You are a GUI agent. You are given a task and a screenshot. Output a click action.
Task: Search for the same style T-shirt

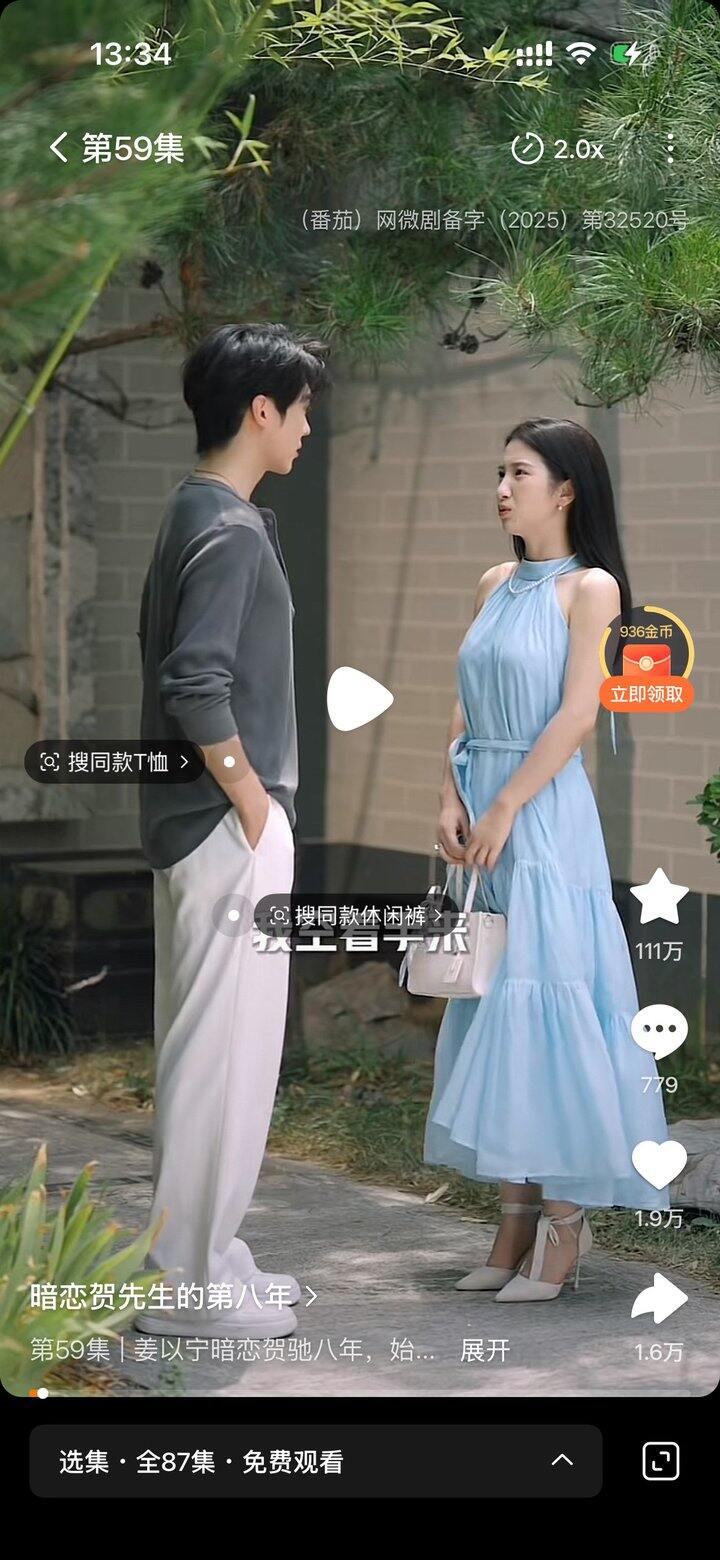114,762
